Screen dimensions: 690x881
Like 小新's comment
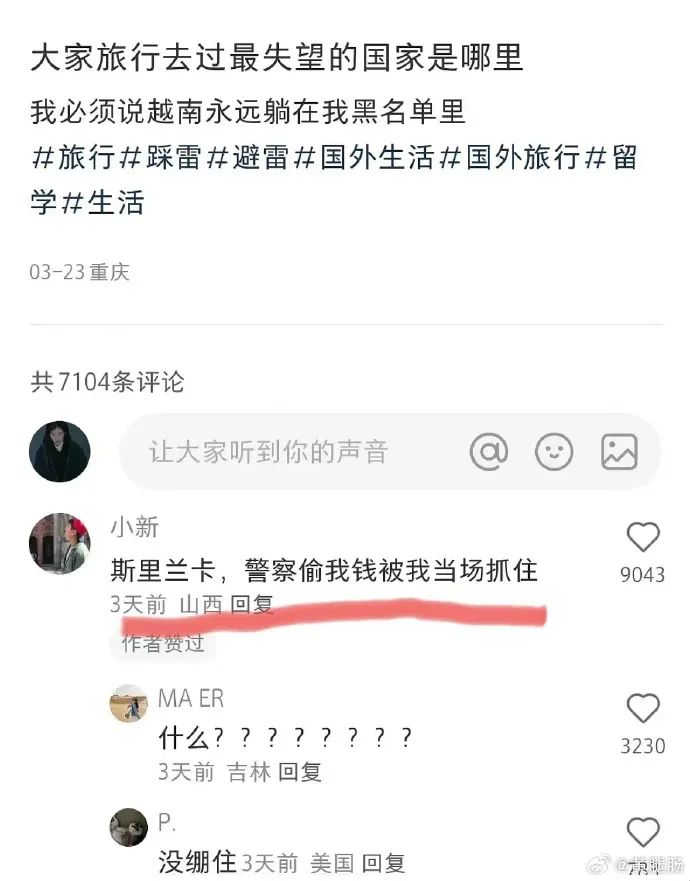click(x=643, y=538)
